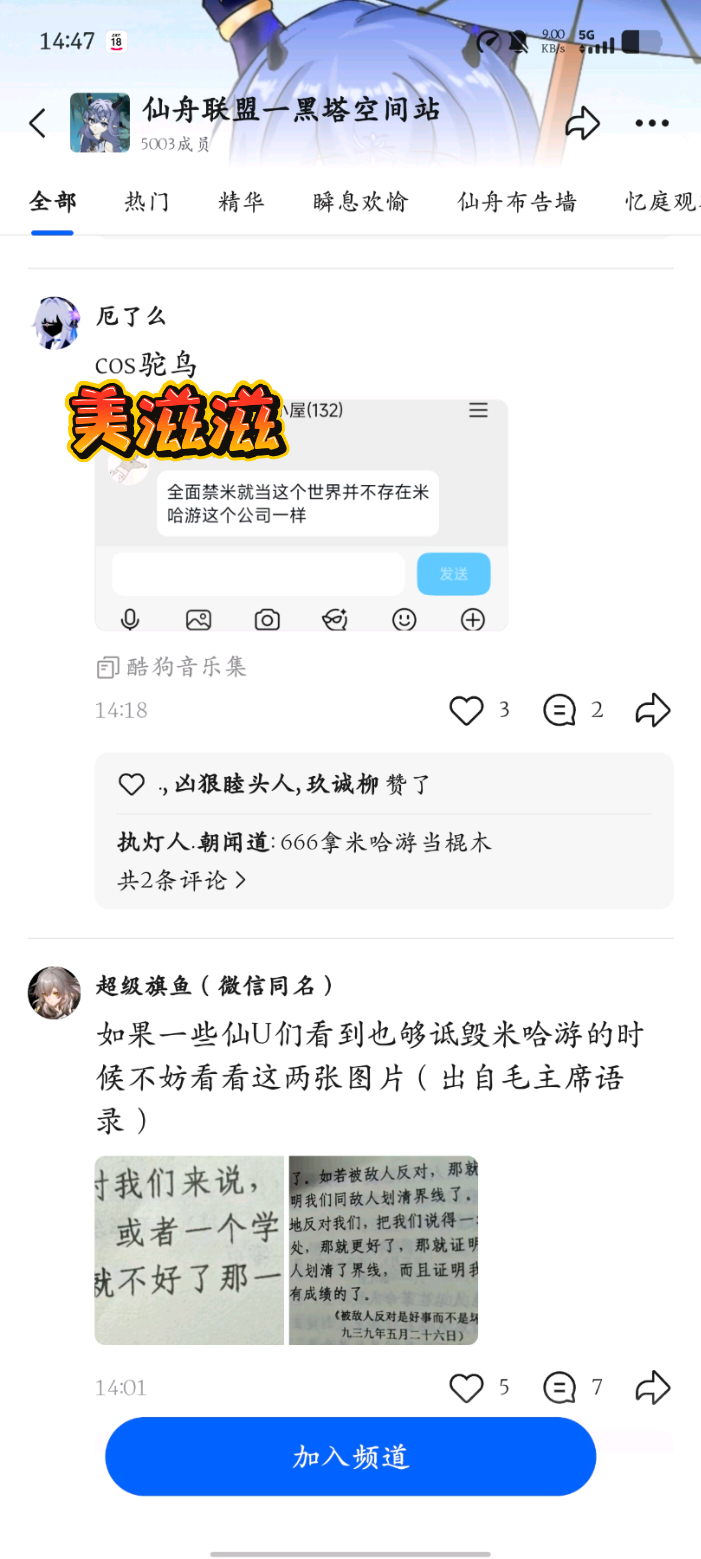
Task: Open the 瞬息欢愉 tab
Action: [x=361, y=201]
